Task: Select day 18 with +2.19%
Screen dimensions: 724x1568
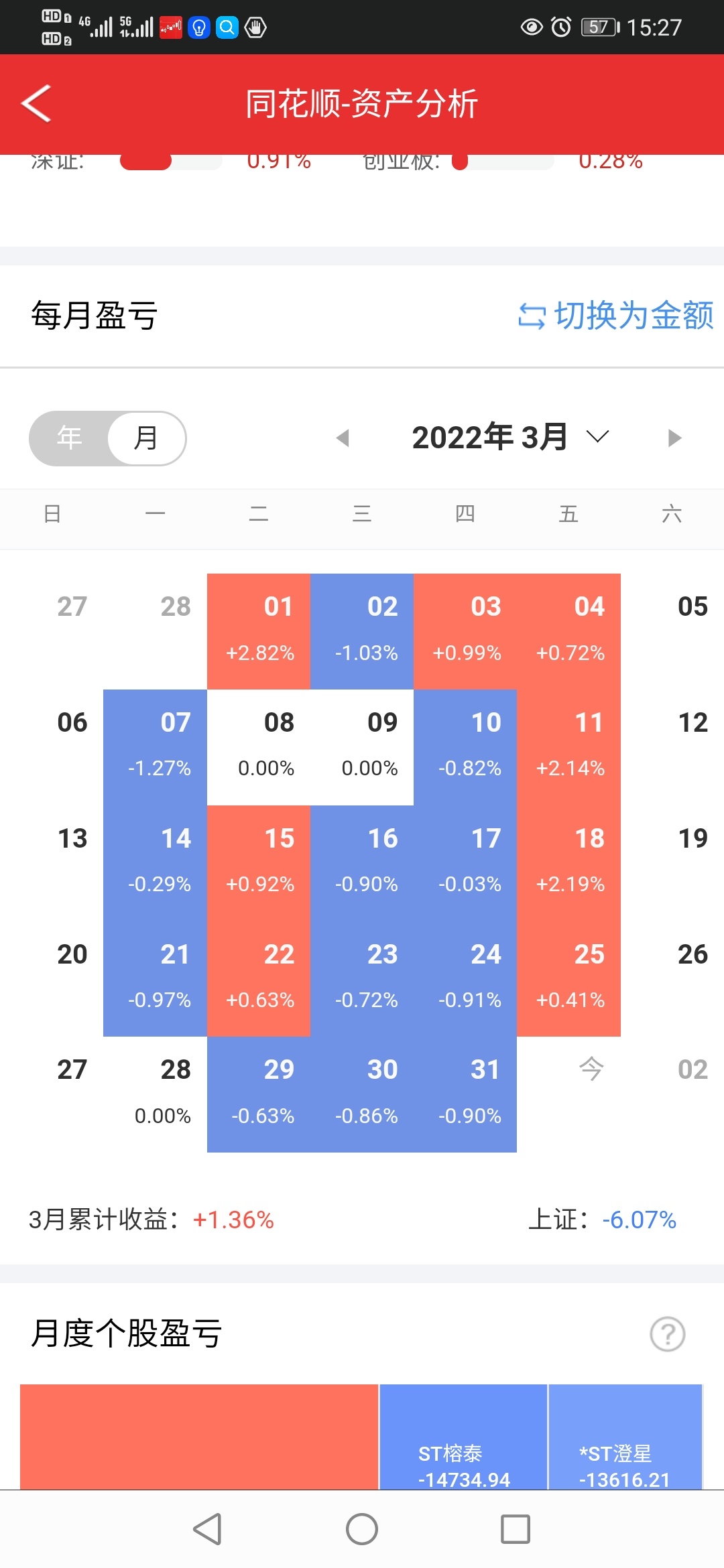Action: click(x=568, y=863)
